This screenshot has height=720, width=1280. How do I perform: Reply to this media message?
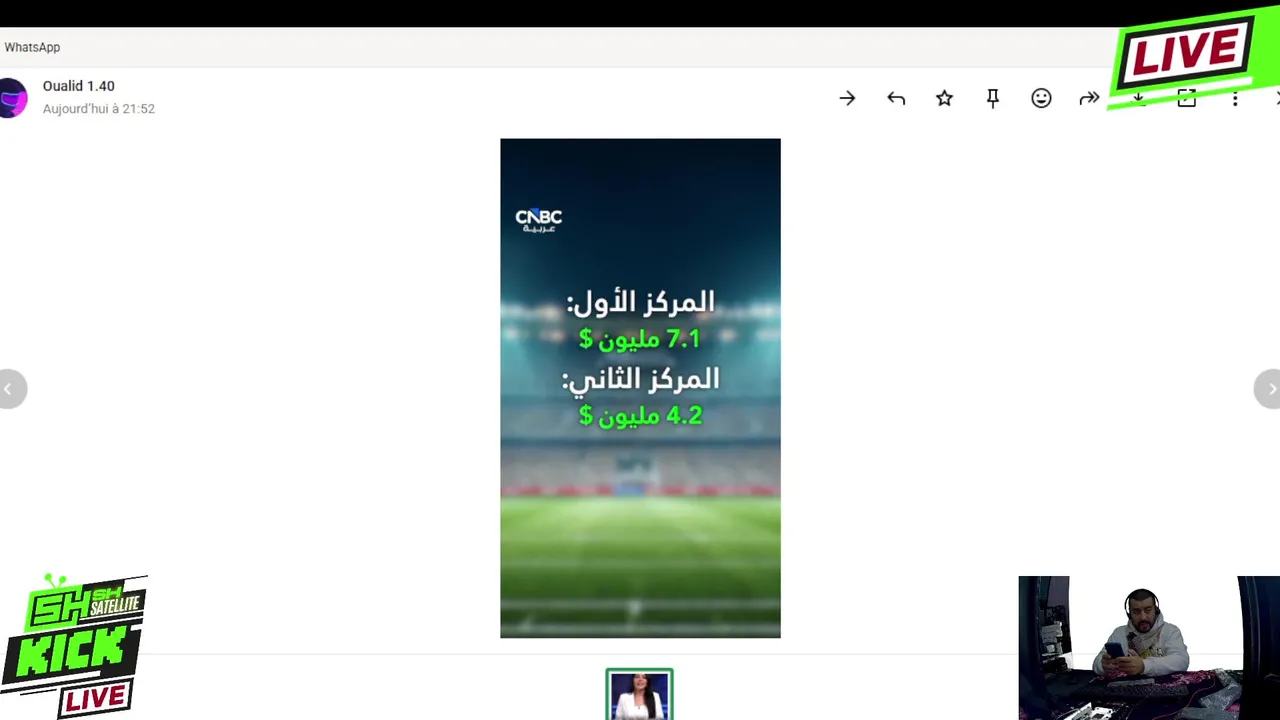point(896,98)
